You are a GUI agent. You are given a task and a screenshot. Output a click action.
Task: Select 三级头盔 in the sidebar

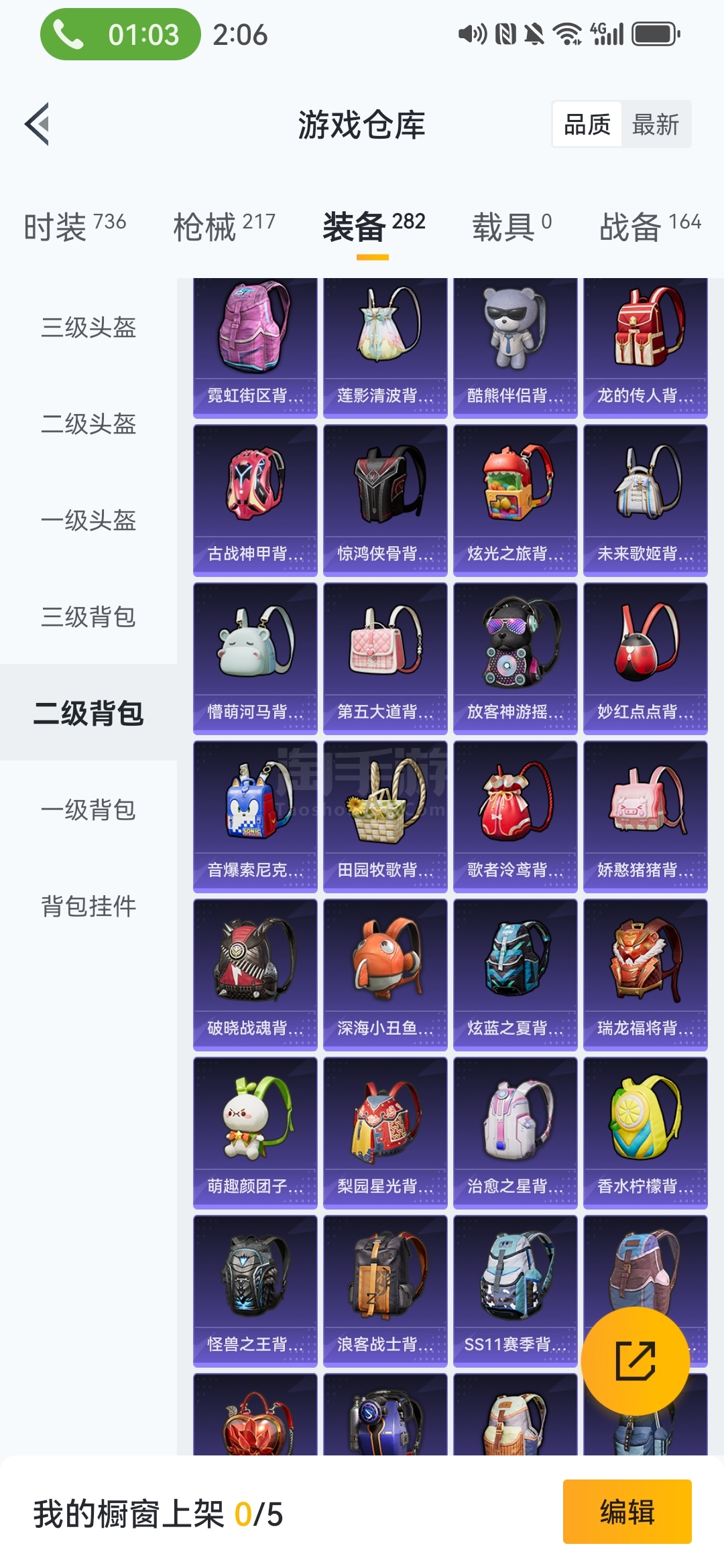pyautogui.click(x=88, y=328)
